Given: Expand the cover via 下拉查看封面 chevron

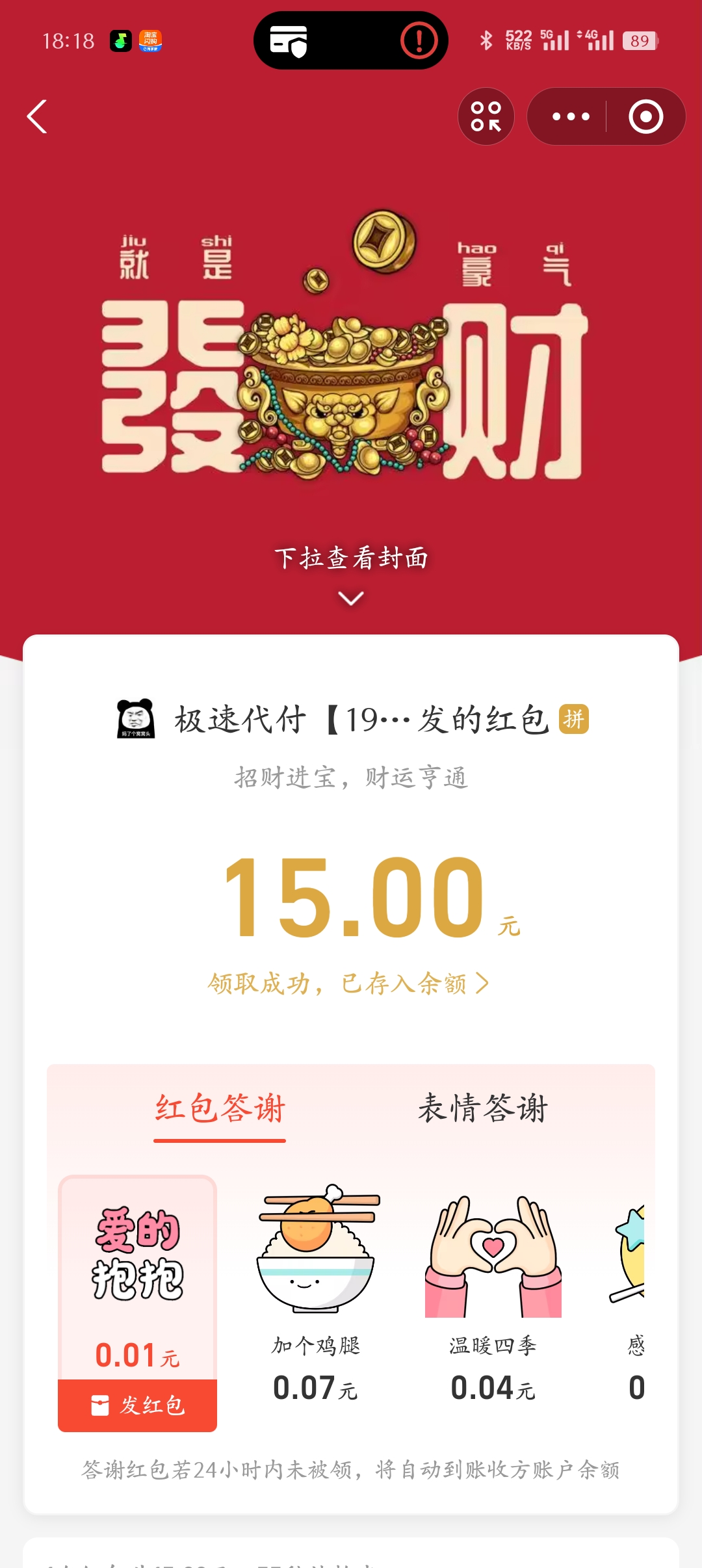Looking at the screenshot, I should coord(351,599).
